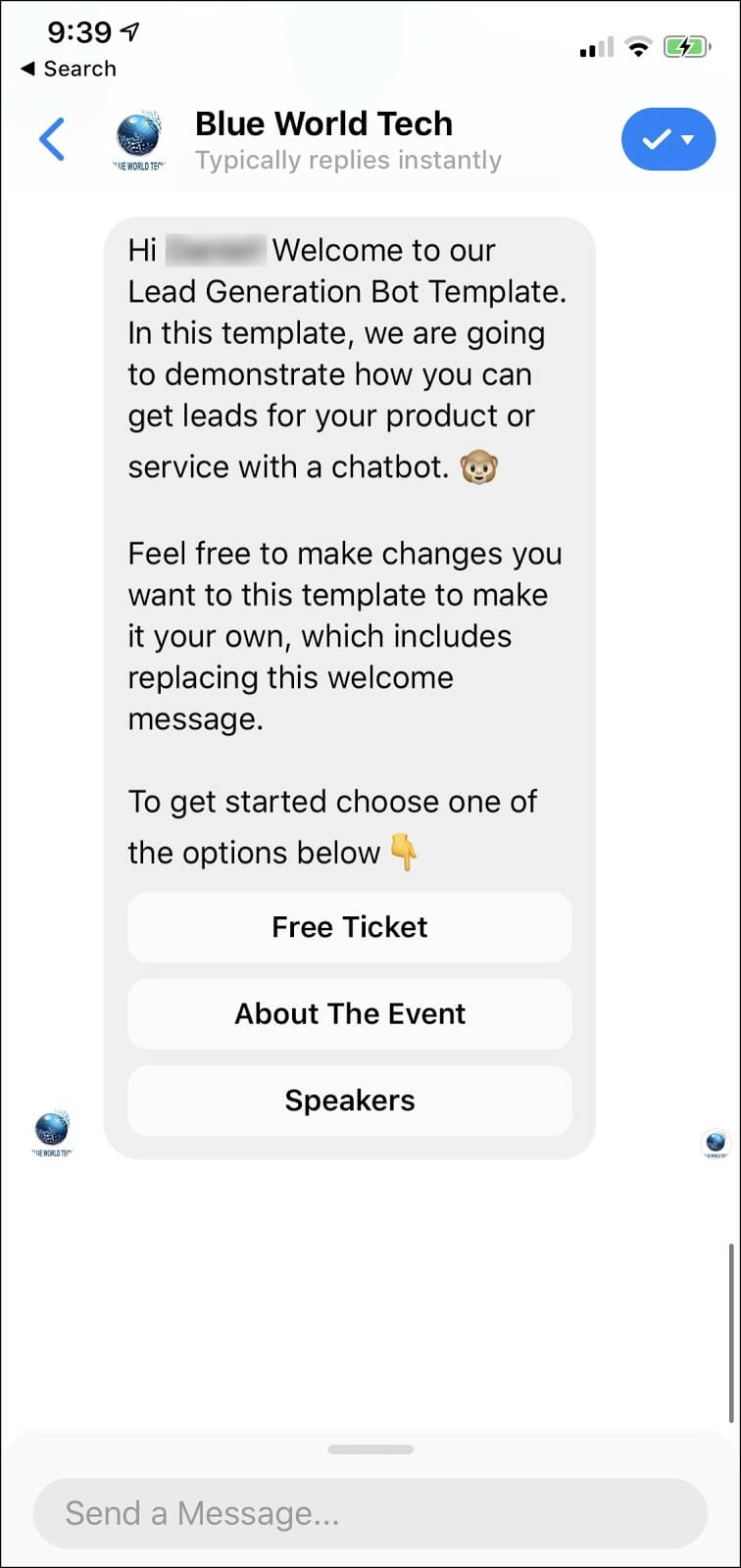Return to Search via top-left link
This screenshot has width=741, height=1568.
click(69, 69)
